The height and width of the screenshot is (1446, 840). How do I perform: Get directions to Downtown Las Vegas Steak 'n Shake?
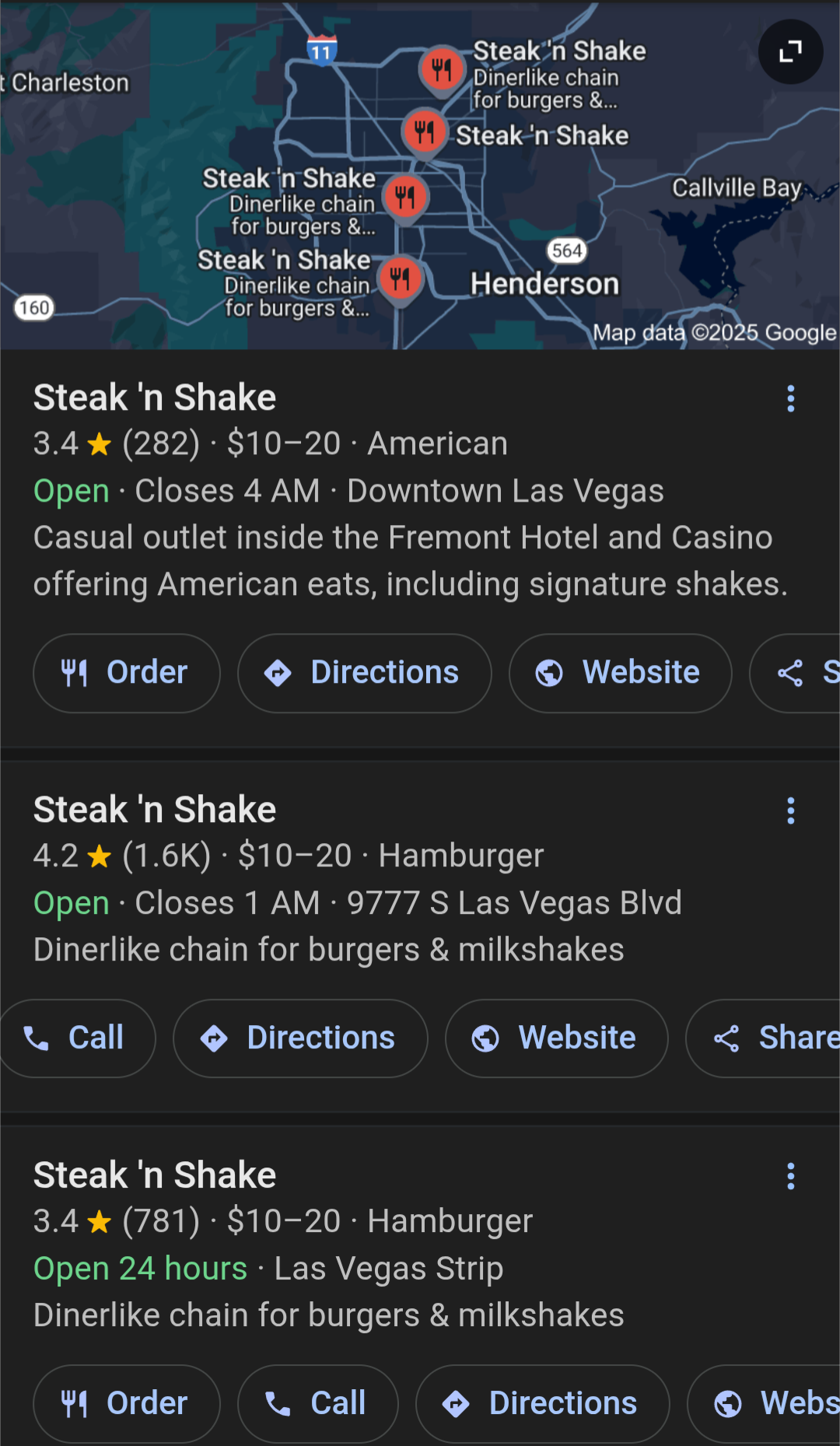pyautogui.click(x=364, y=673)
